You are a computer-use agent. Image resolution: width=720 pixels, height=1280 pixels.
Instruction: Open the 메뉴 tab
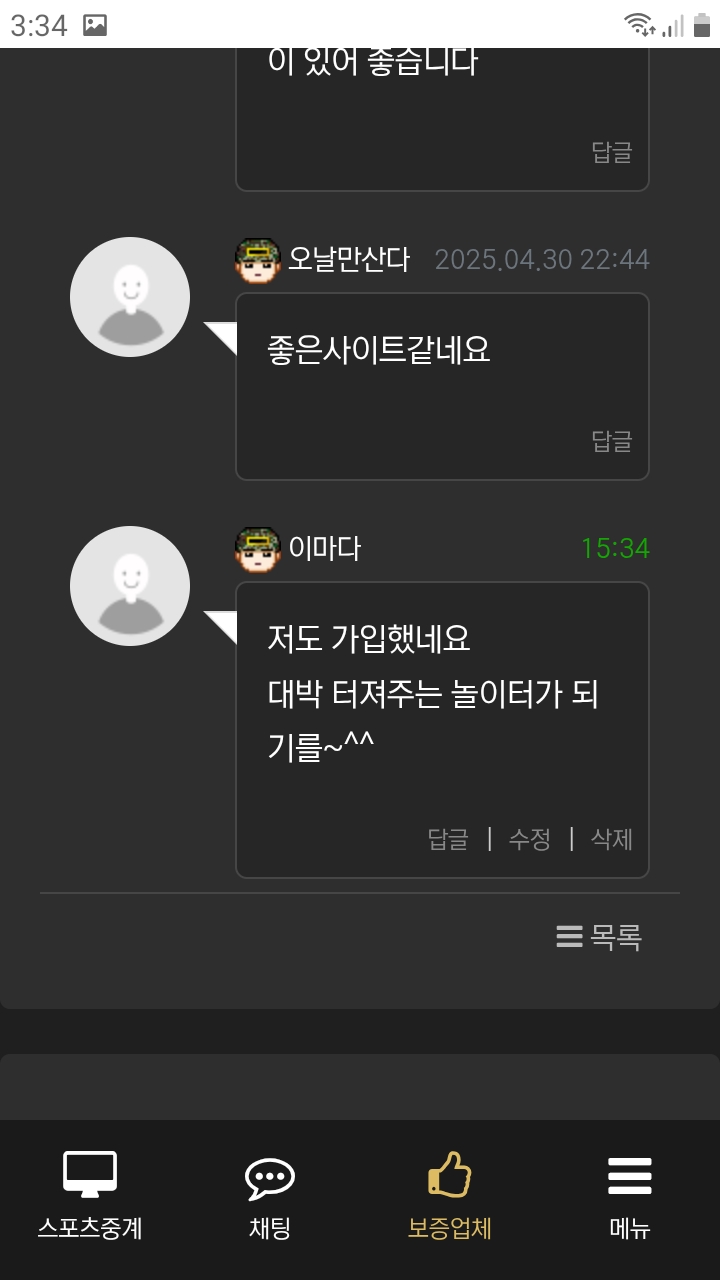pyautogui.click(x=630, y=1195)
